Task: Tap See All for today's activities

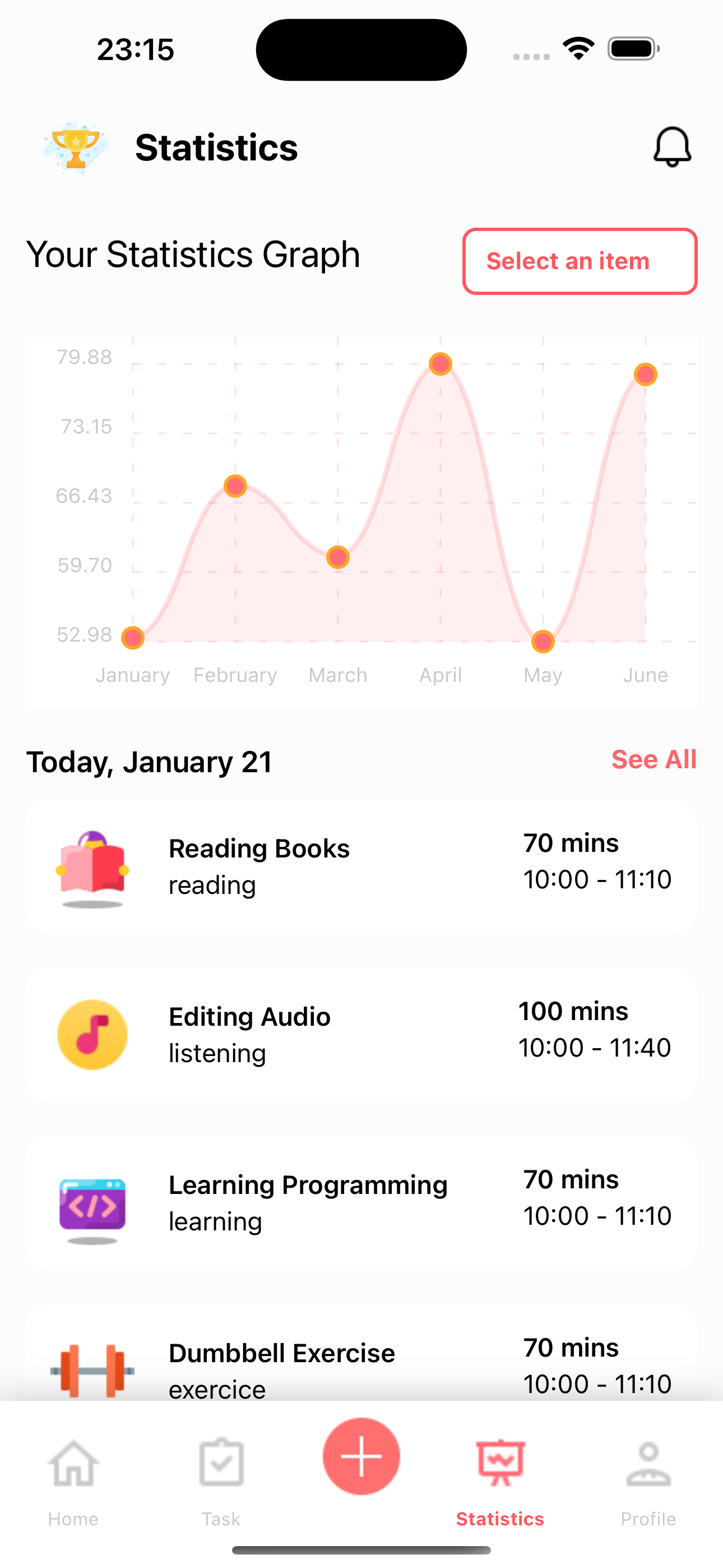Action: click(654, 760)
